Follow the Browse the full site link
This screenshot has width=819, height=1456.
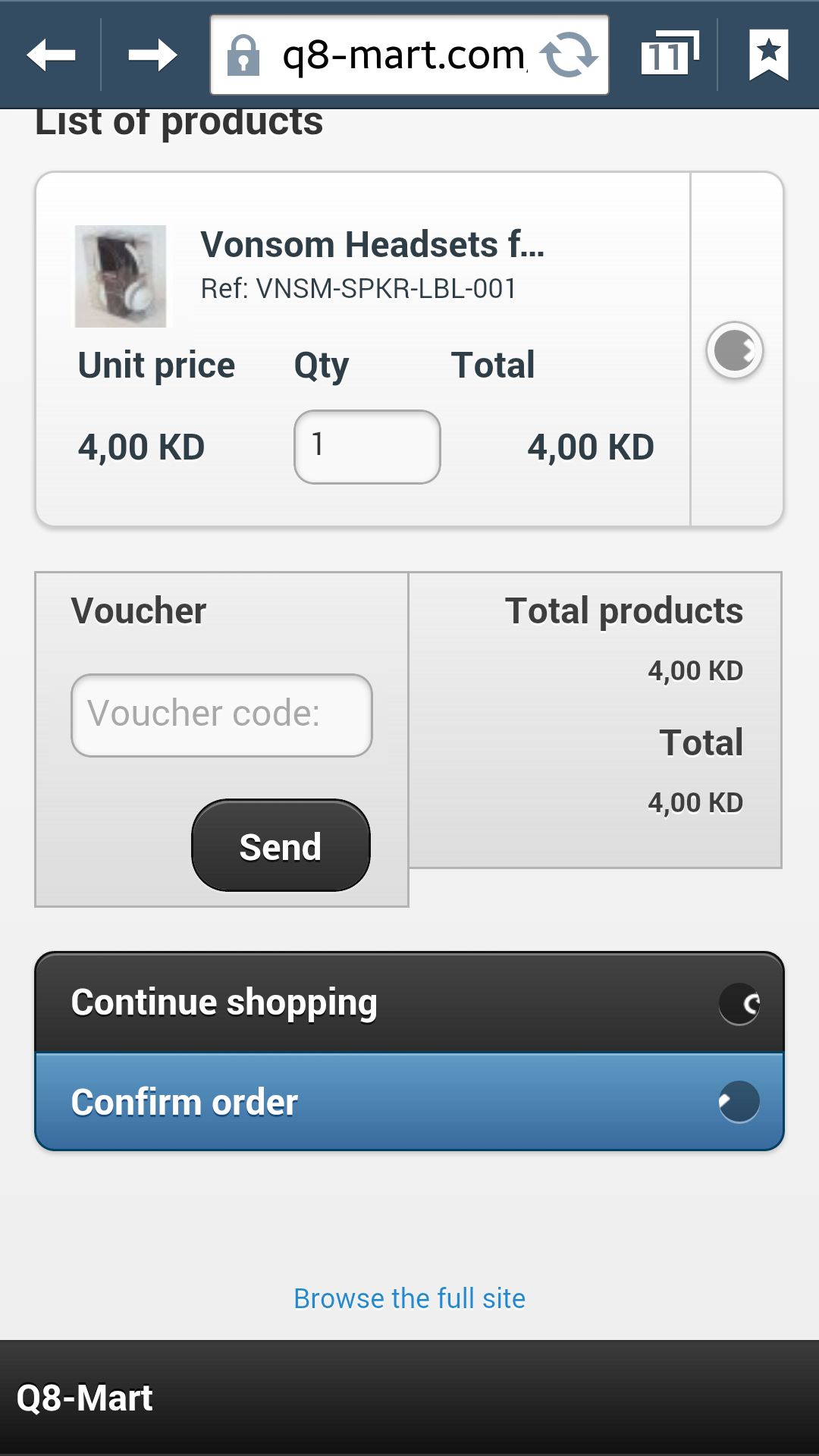409,1298
